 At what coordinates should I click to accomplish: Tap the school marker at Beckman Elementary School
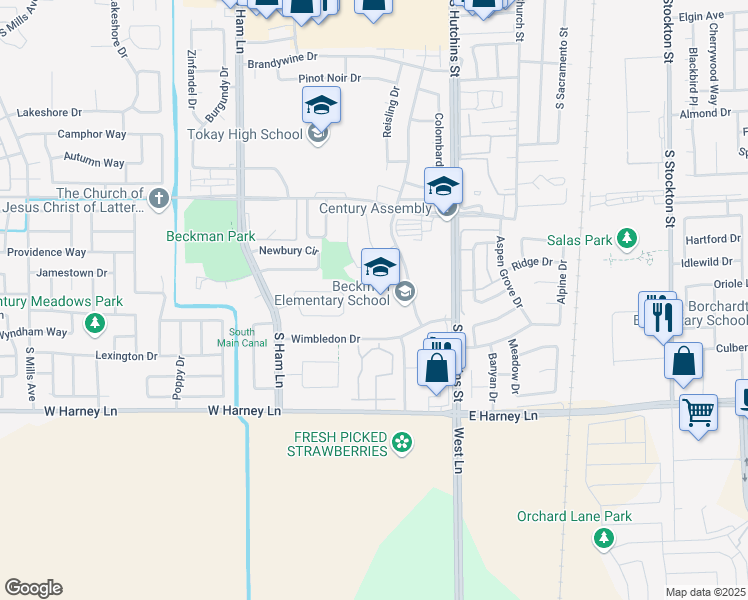pos(380,267)
